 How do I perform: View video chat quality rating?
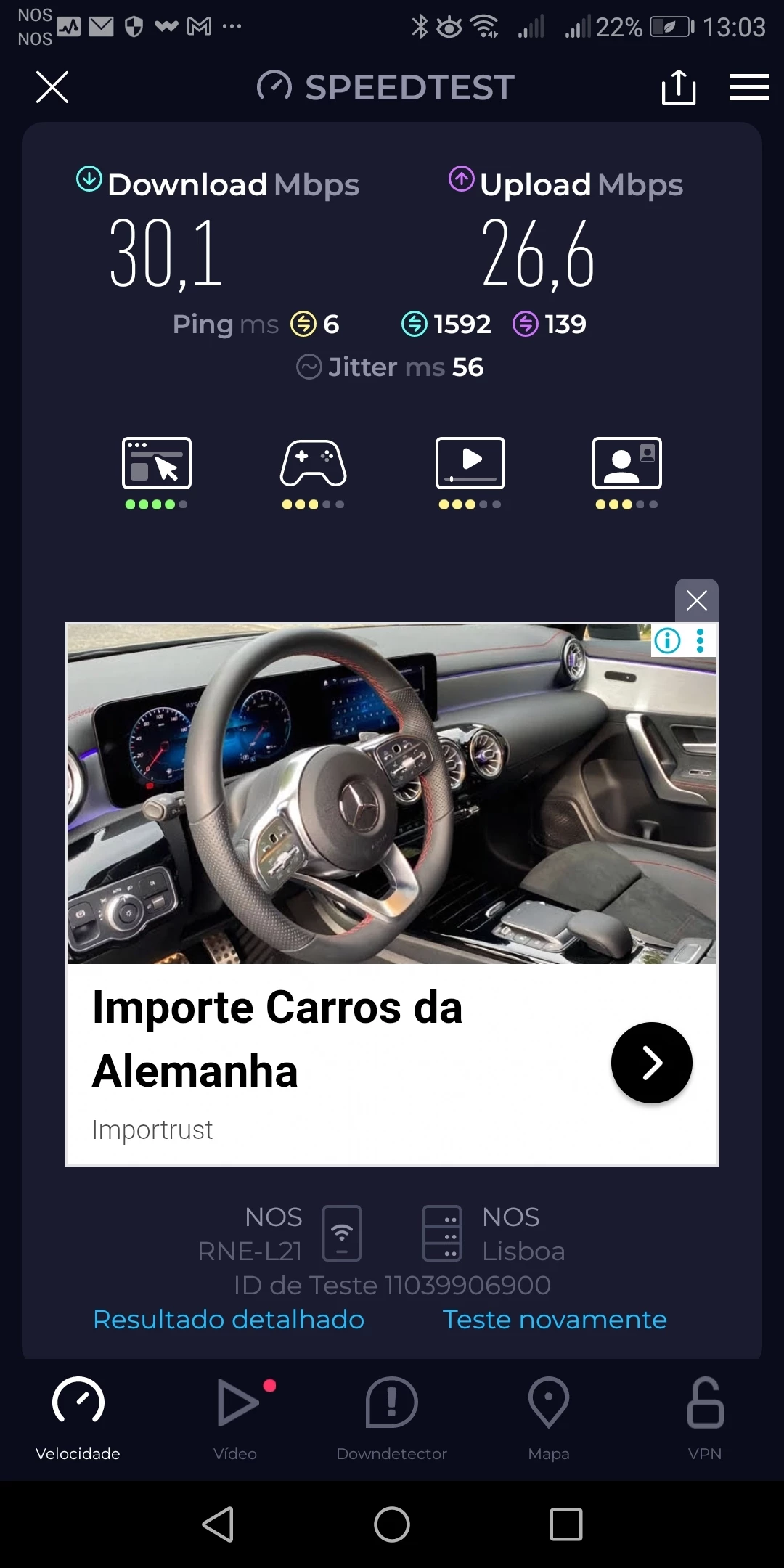point(627,470)
